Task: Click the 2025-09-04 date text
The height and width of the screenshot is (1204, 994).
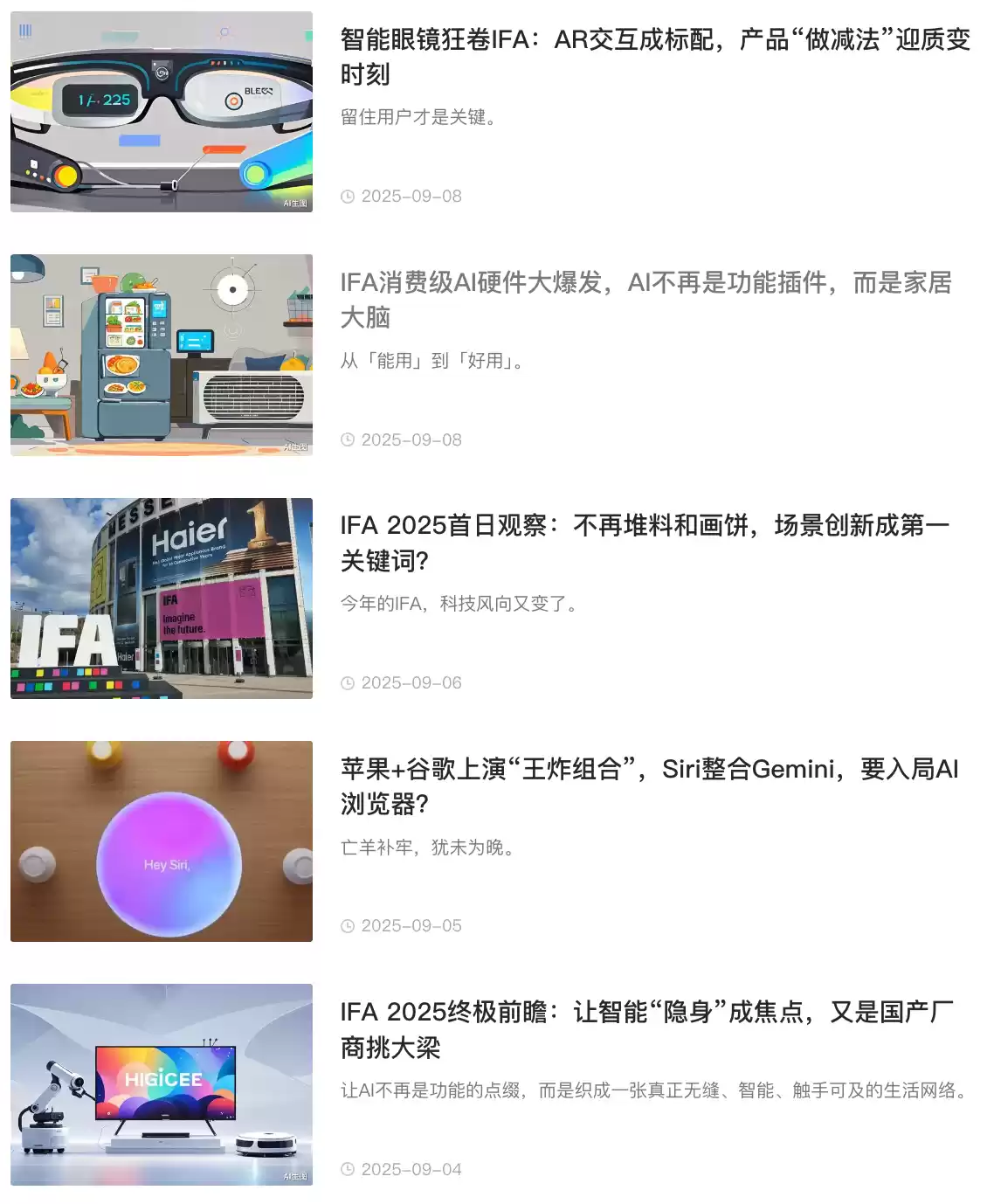Action: 411,1168
